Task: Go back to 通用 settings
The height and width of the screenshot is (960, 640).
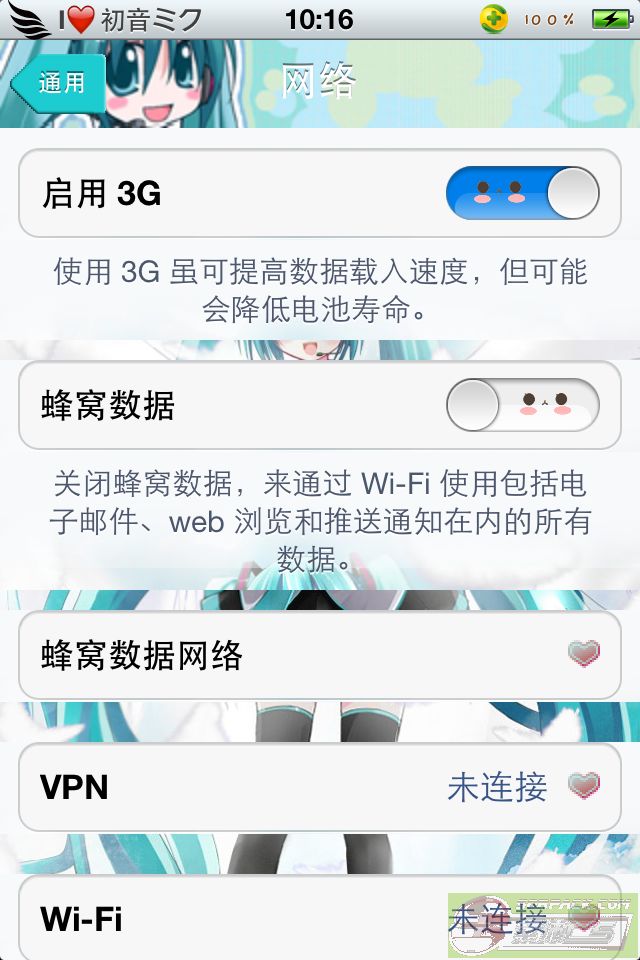Action: point(60,83)
